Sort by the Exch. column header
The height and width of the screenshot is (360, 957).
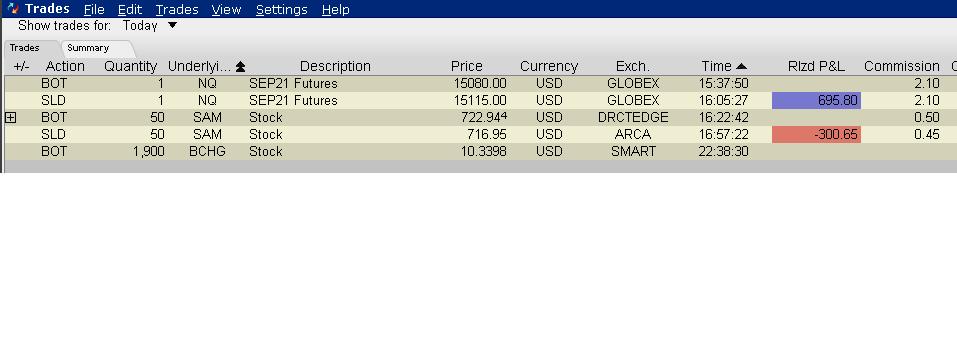tap(633, 66)
